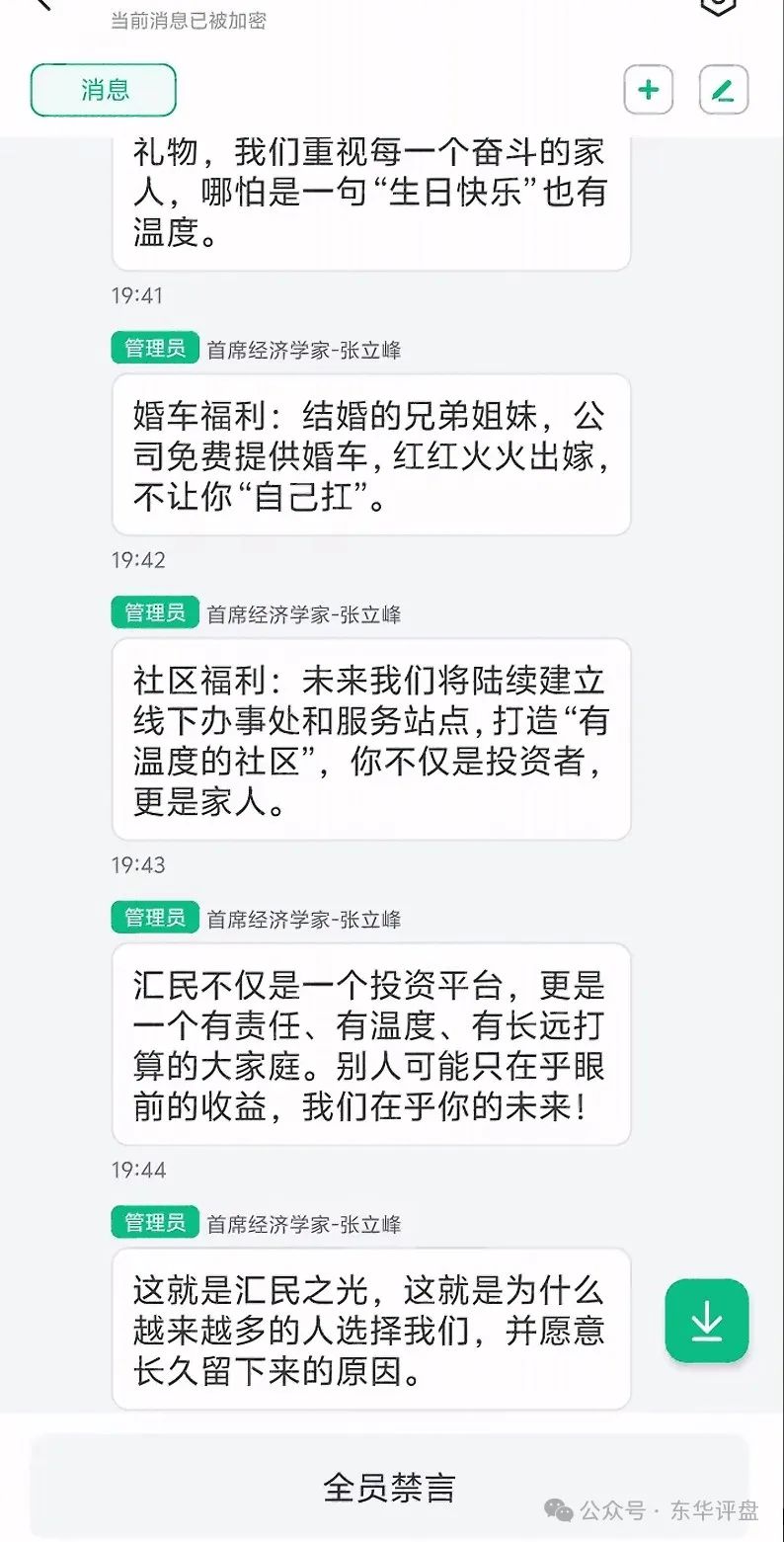The image size is (784, 1542).
Task: Open the compose pencil icon next to +
Action: click(724, 90)
